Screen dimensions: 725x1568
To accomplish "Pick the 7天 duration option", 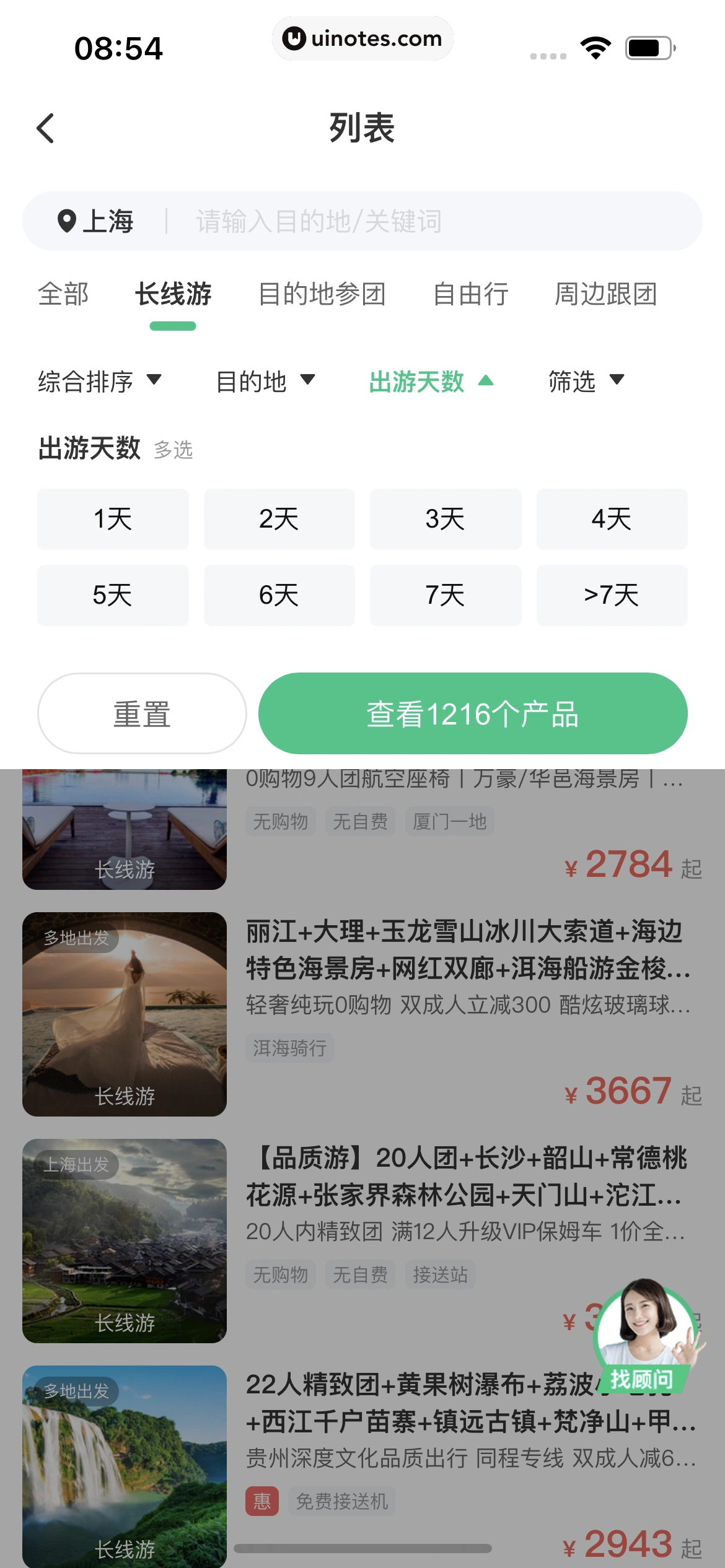I will [446, 595].
